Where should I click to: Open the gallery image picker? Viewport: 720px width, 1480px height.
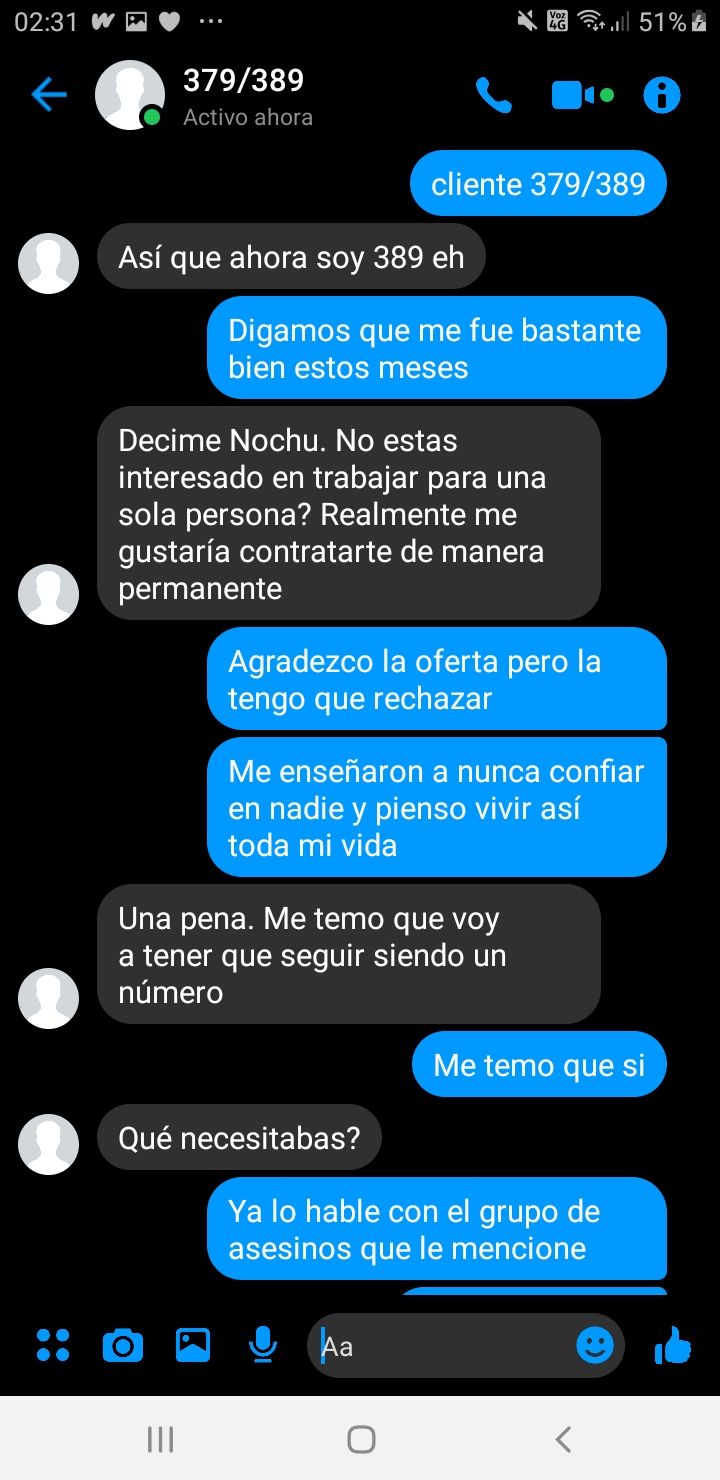click(193, 1345)
